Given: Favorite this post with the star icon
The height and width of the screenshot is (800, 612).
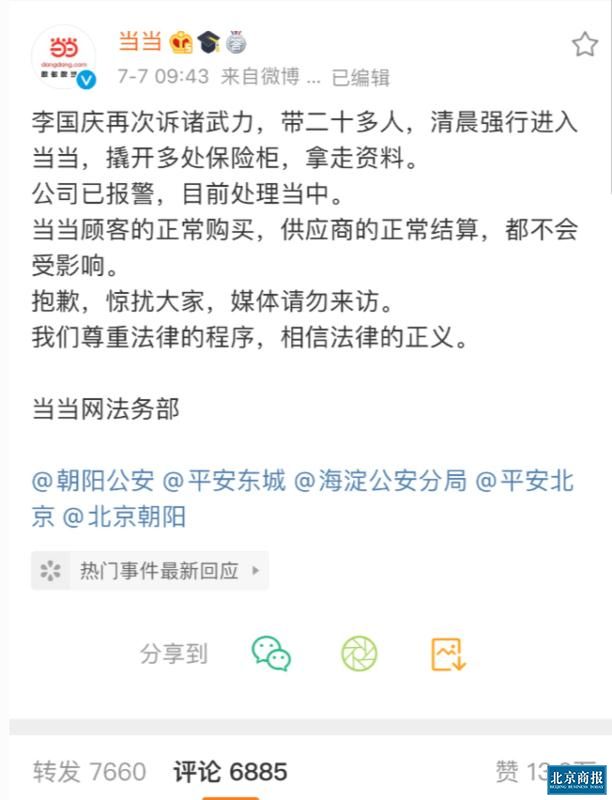Looking at the screenshot, I should pyautogui.click(x=585, y=44).
